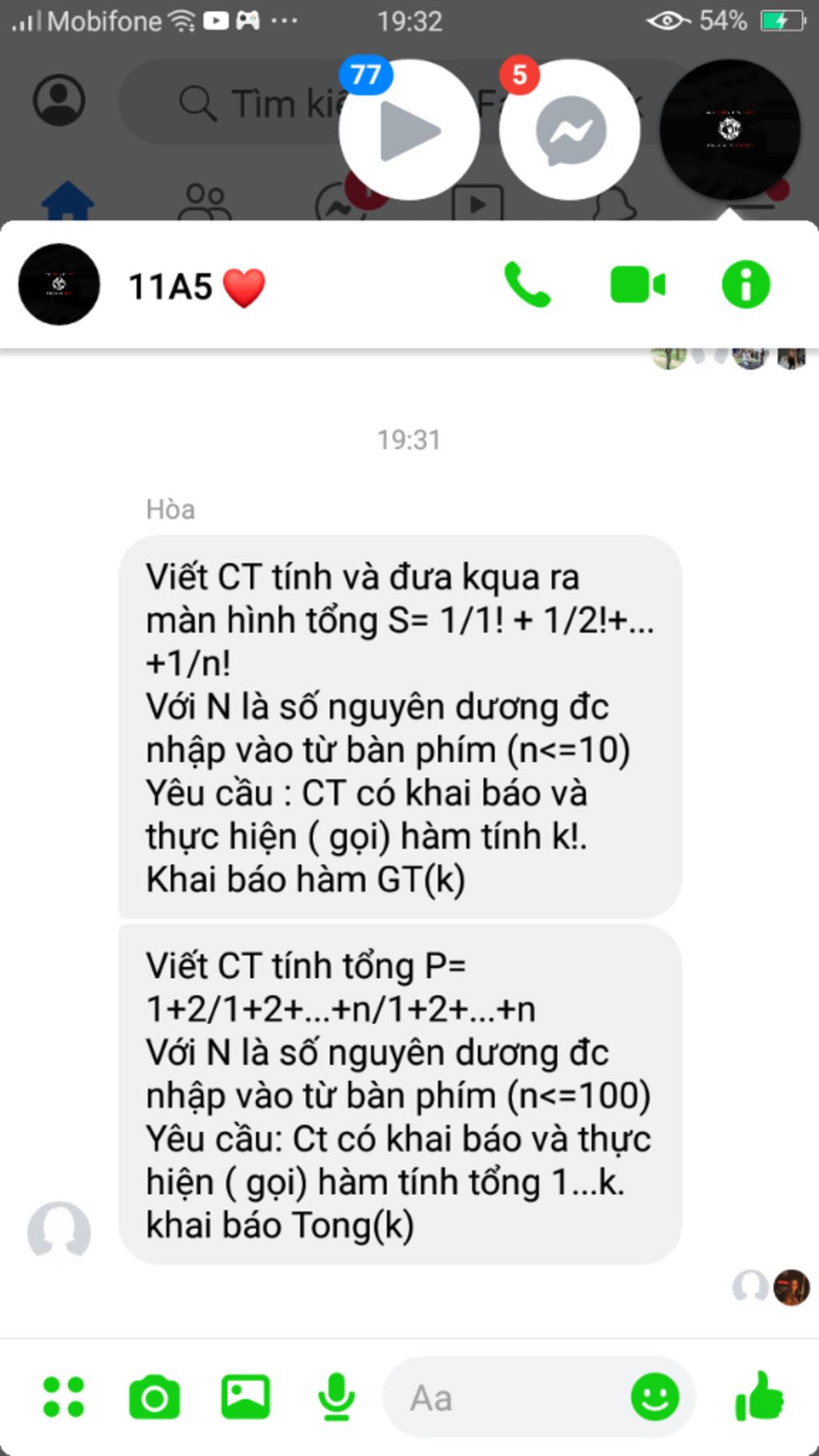Open the photo gallery picker

click(x=246, y=1398)
